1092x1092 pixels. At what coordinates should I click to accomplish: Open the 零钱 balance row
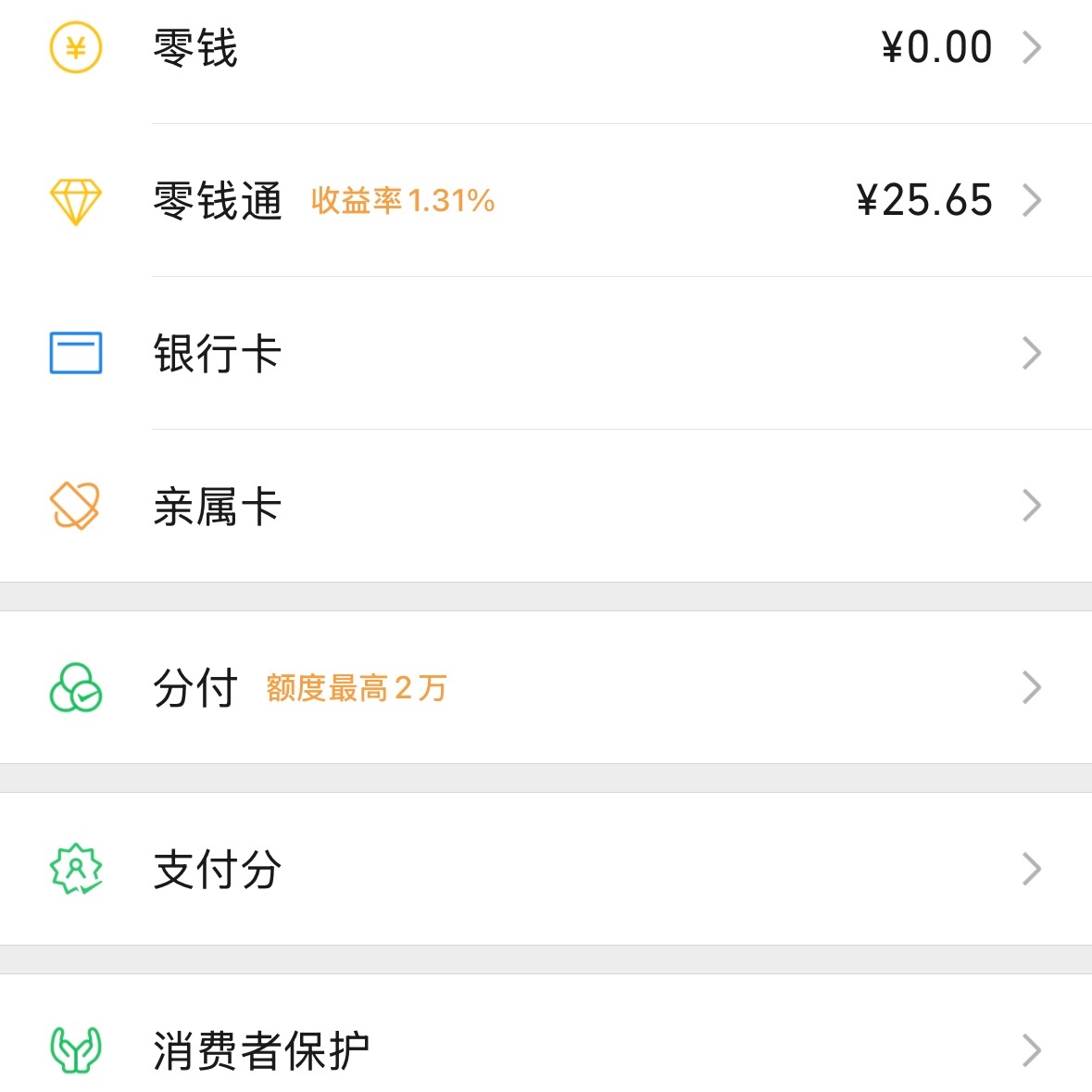(x=546, y=48)
